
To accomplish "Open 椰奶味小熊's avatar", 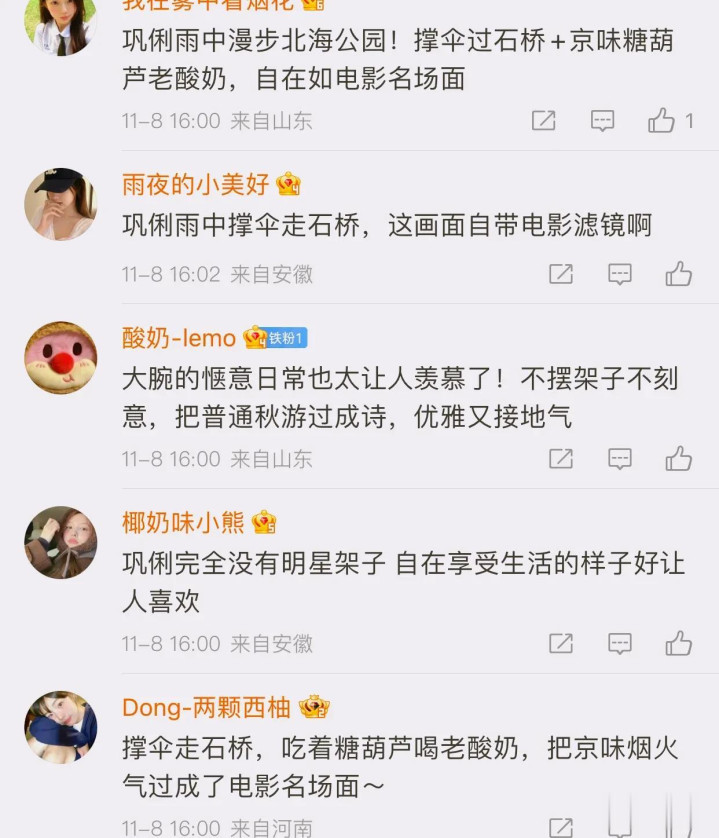I will [60, 542].
